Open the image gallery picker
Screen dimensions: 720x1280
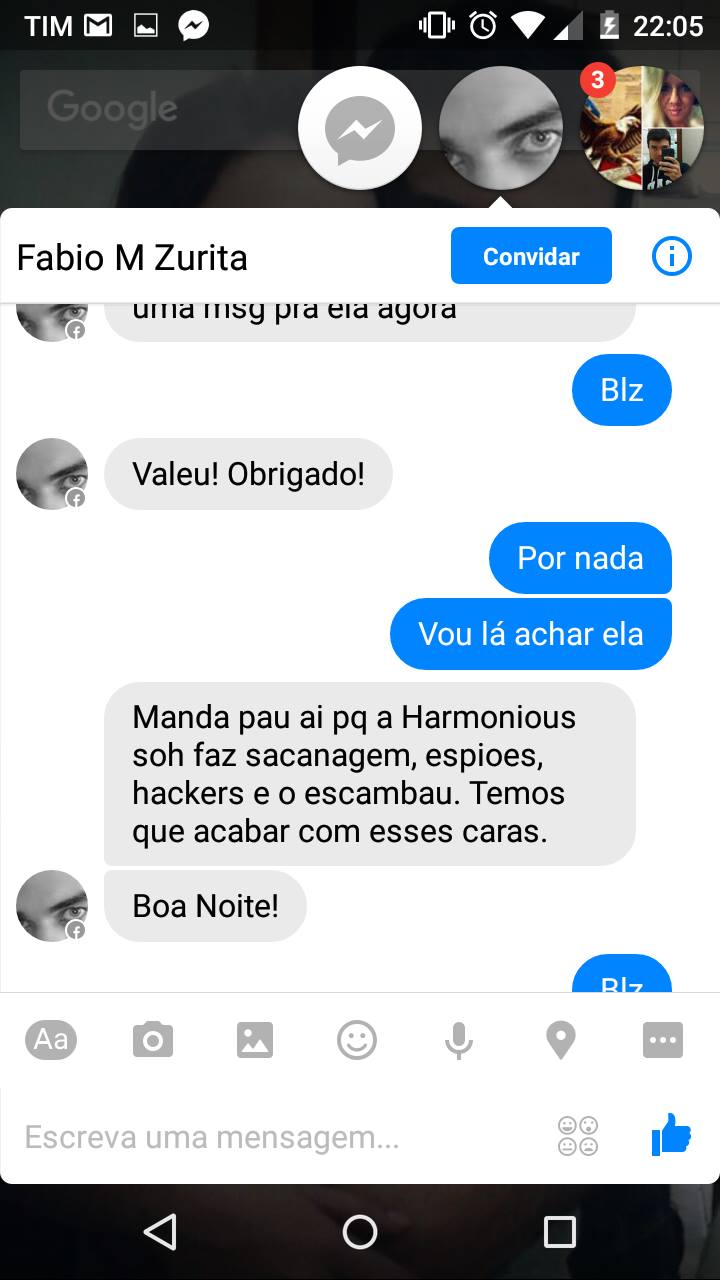(x=255, y=1040)
